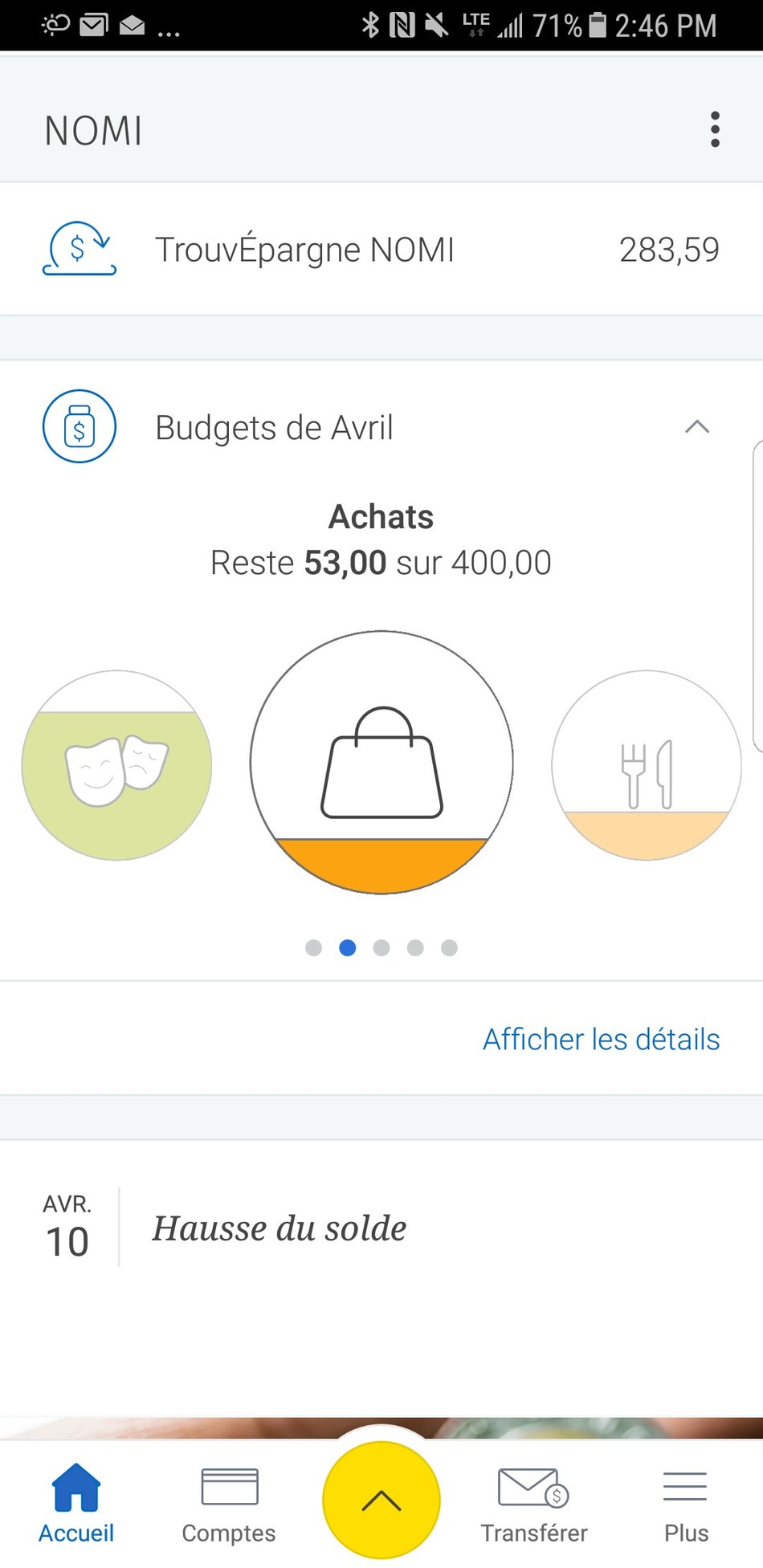Select the TrouvÉpargne NOMI savings icon

tap(78, 248)
